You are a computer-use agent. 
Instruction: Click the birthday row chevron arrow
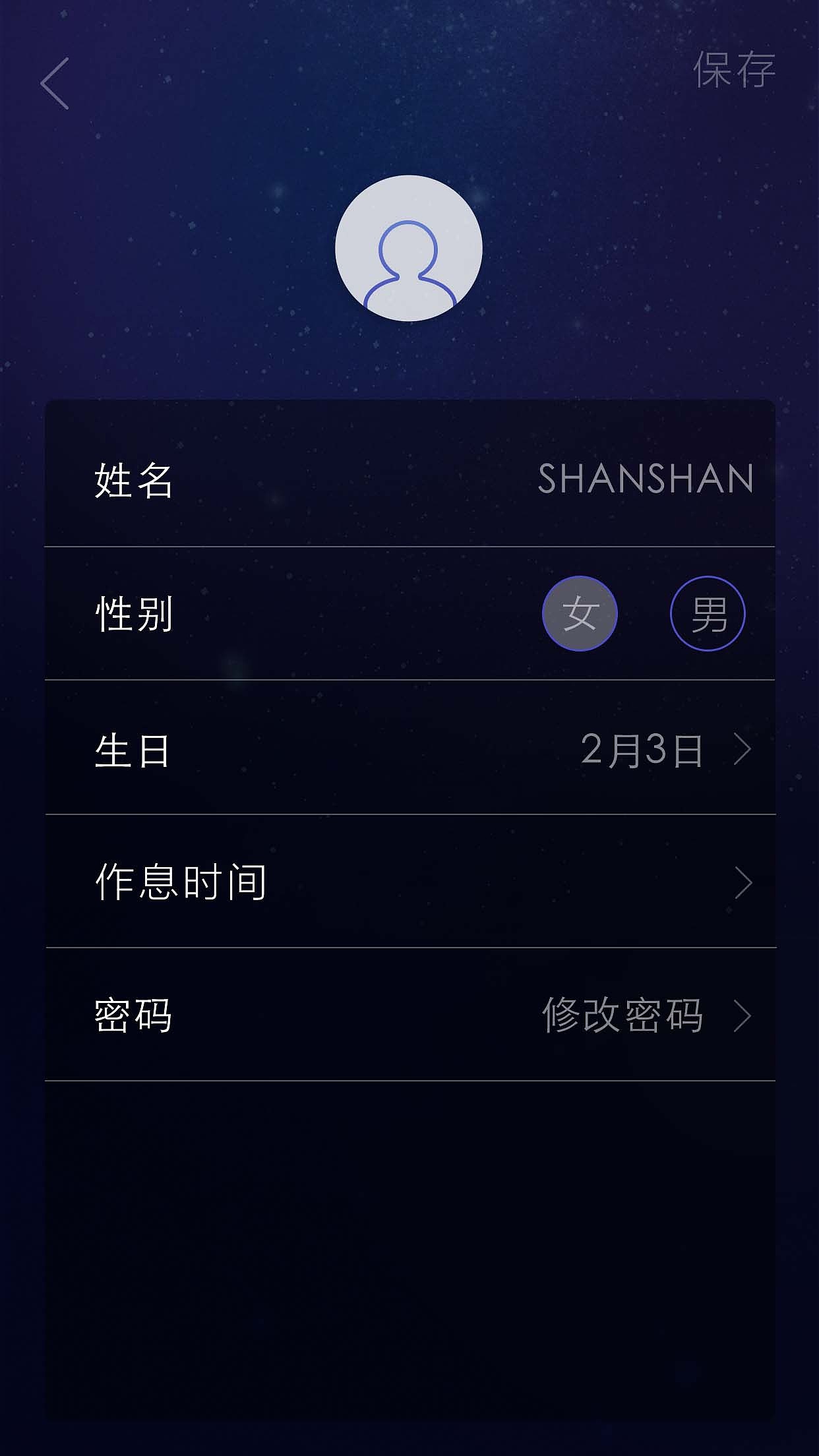click(x=744, y=748)
